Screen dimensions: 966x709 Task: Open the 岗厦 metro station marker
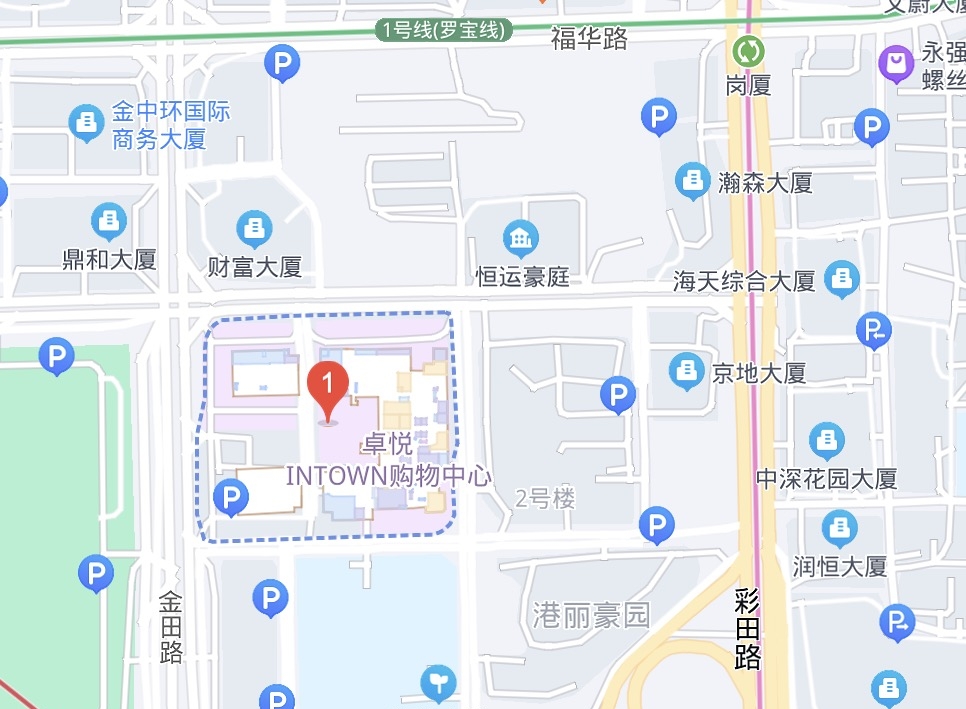tap(747, 52)
